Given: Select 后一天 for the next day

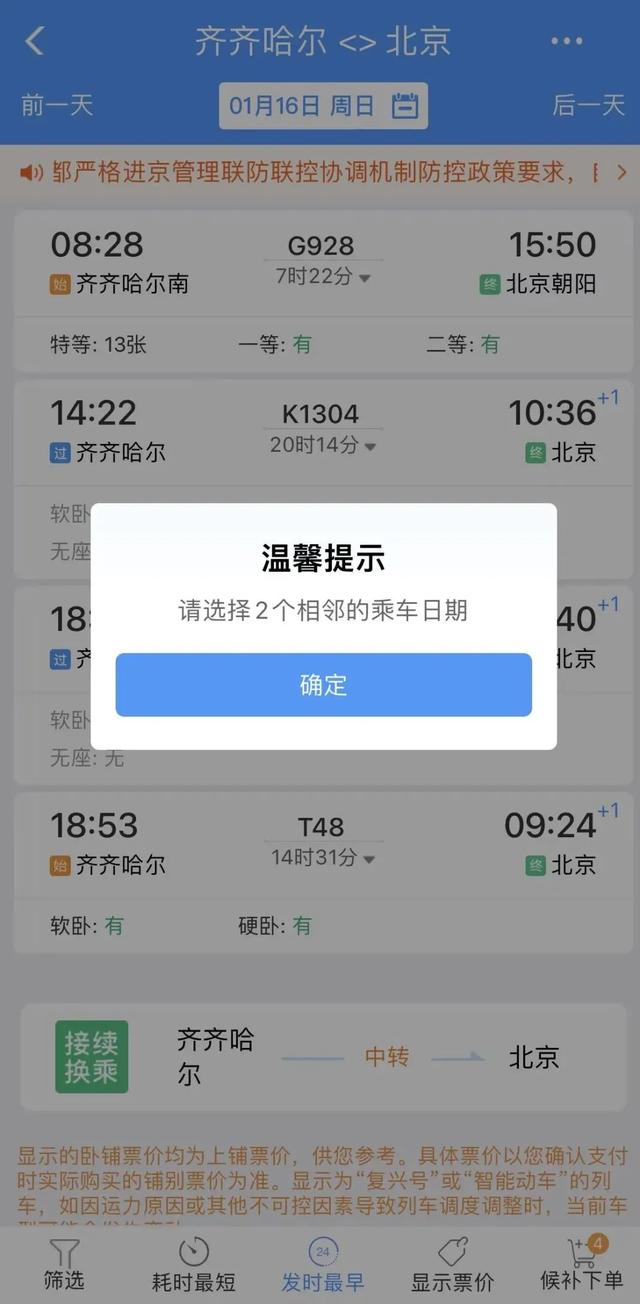Looking at the screenshot, I should tap(588, 105).
